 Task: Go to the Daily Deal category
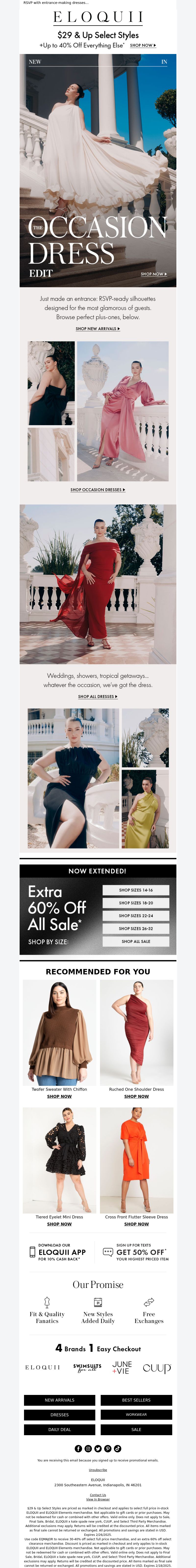pyautogui.click(x=60, y=1429)
